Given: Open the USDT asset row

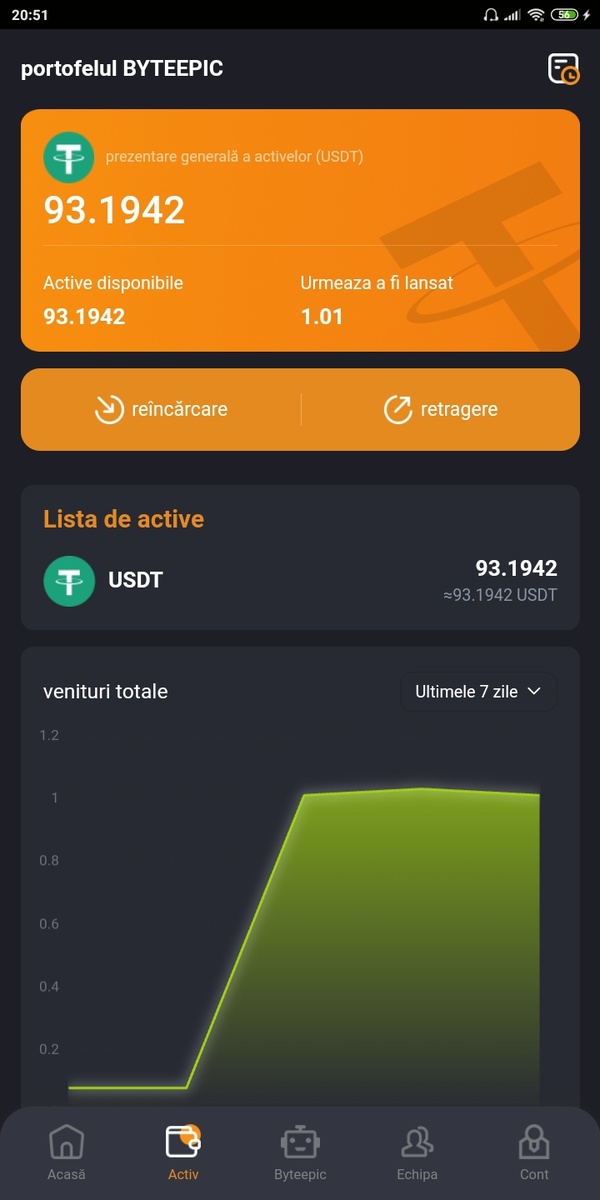Looking at the screenshot, I should (300, 581).
